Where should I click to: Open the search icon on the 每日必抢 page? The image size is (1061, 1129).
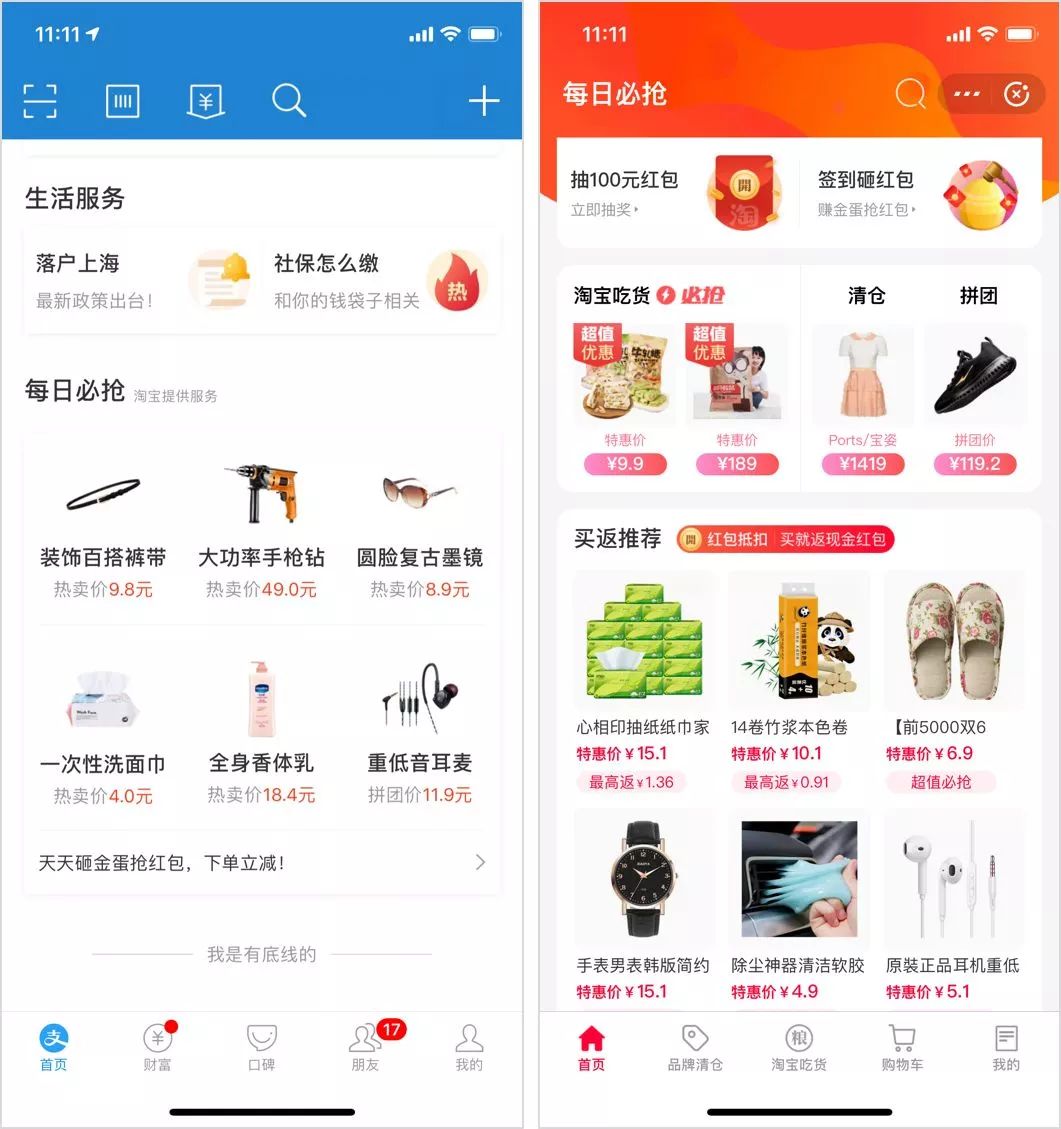click(x=910, y=94)
